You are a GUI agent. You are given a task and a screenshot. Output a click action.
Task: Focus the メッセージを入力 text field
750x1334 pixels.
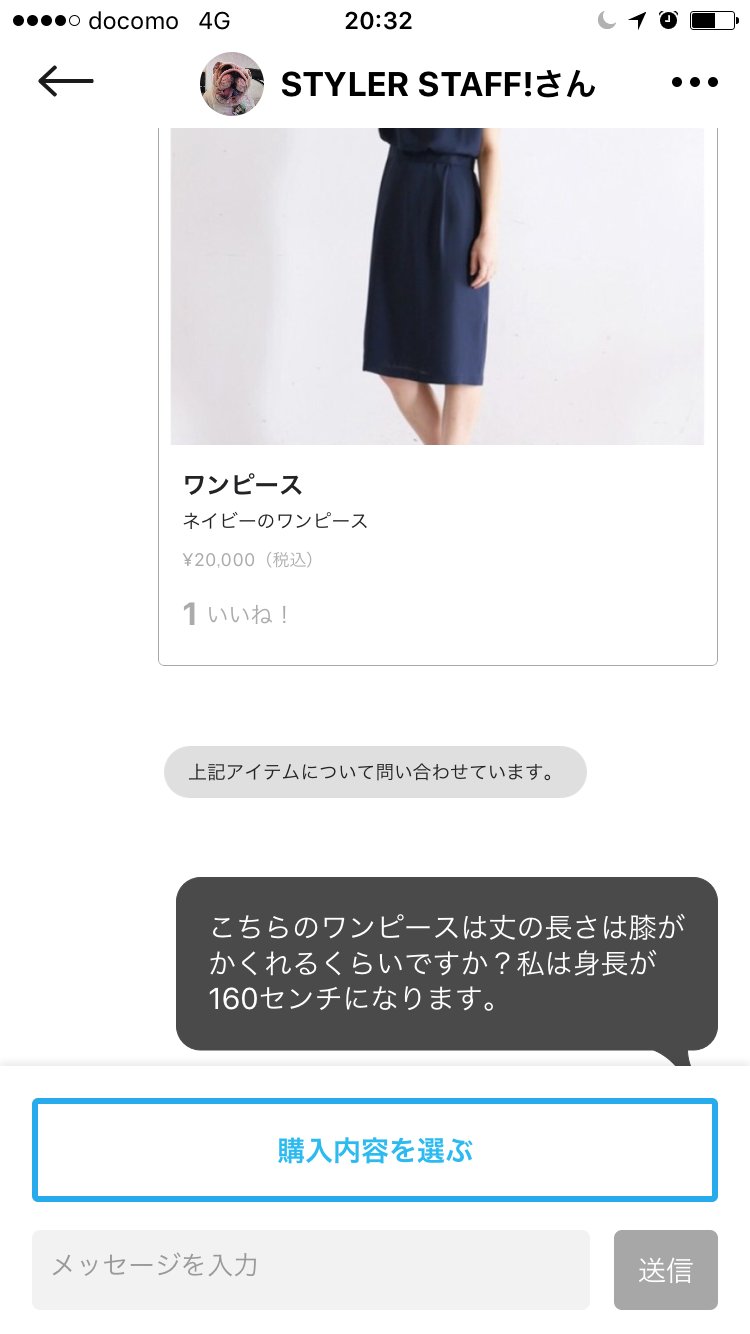click(311, 1268)
